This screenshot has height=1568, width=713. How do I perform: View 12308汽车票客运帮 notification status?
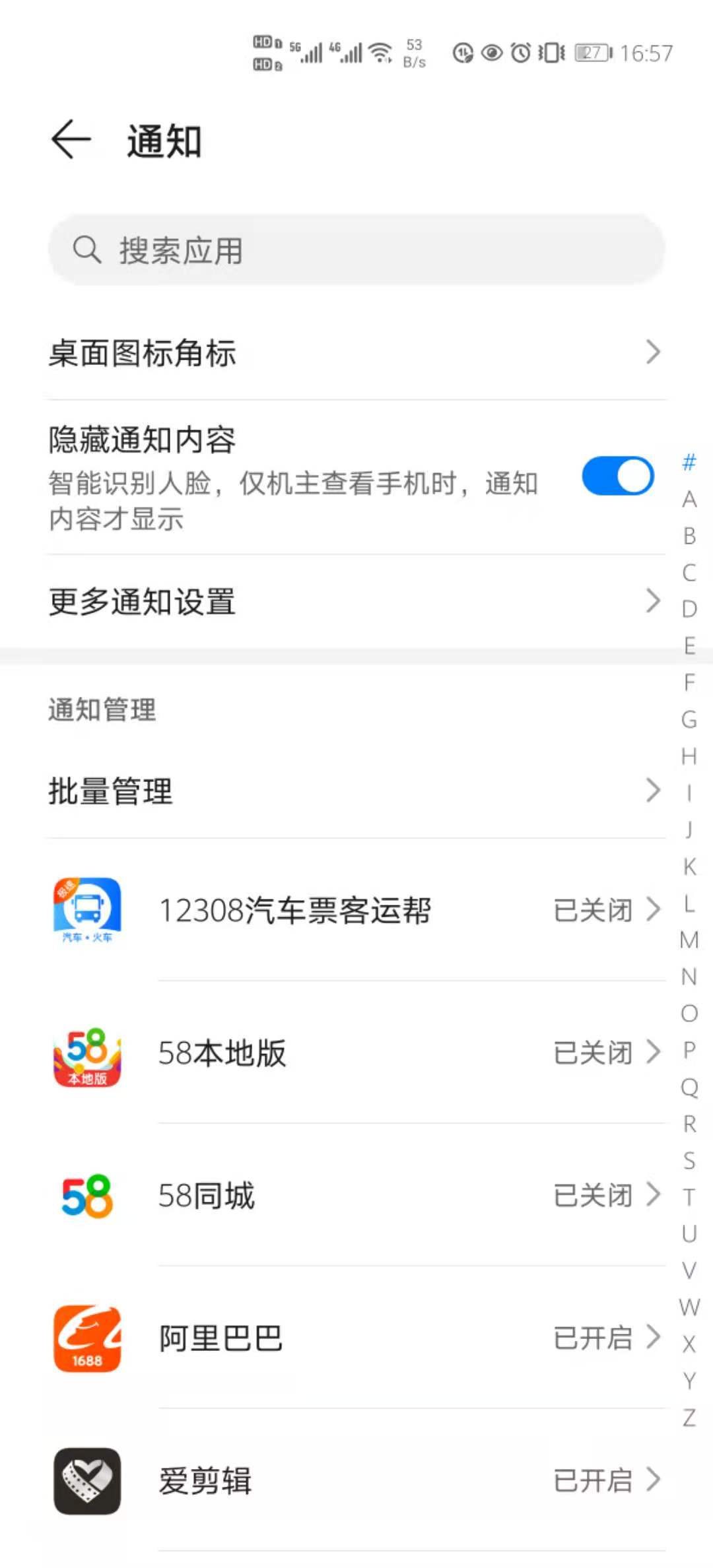593,911
